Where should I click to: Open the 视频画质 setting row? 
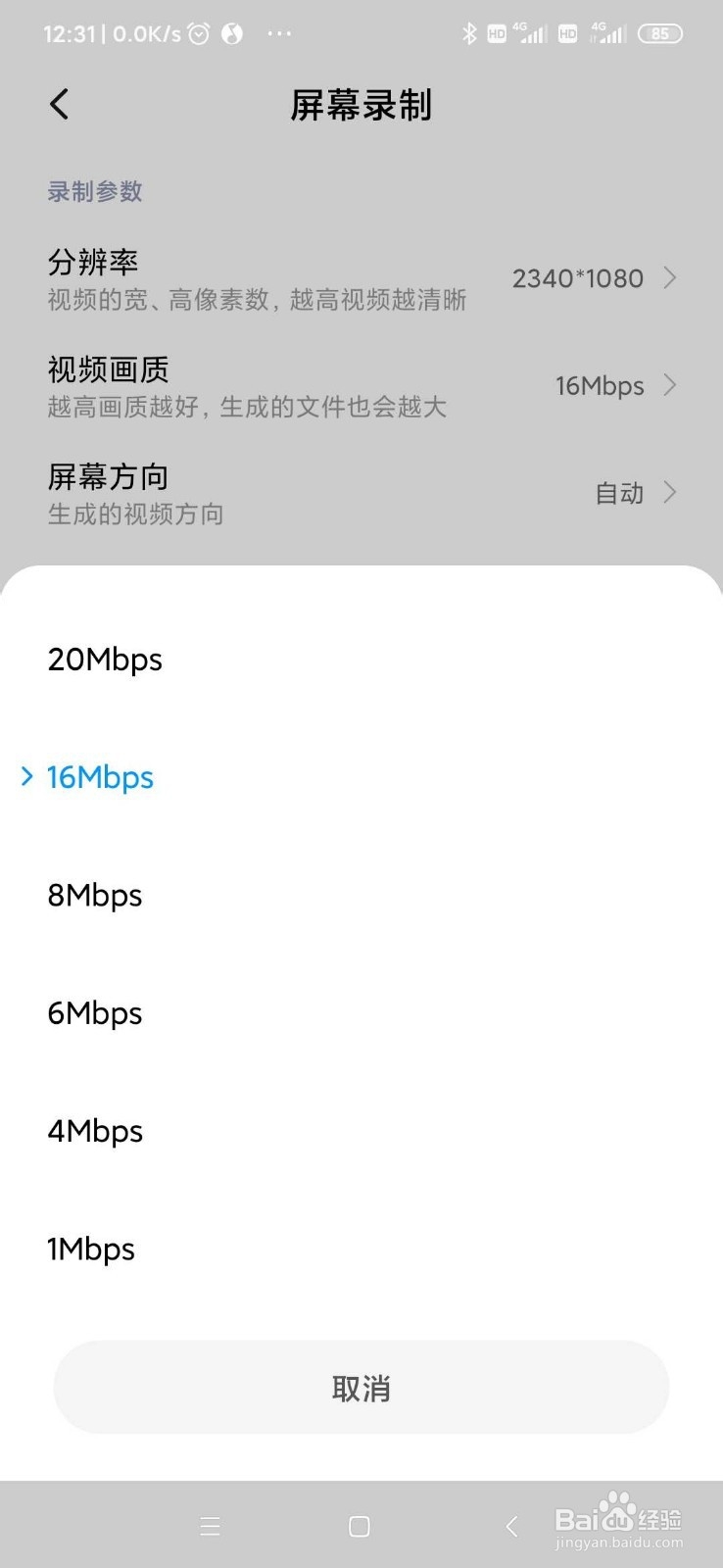(x=361, y=386)
